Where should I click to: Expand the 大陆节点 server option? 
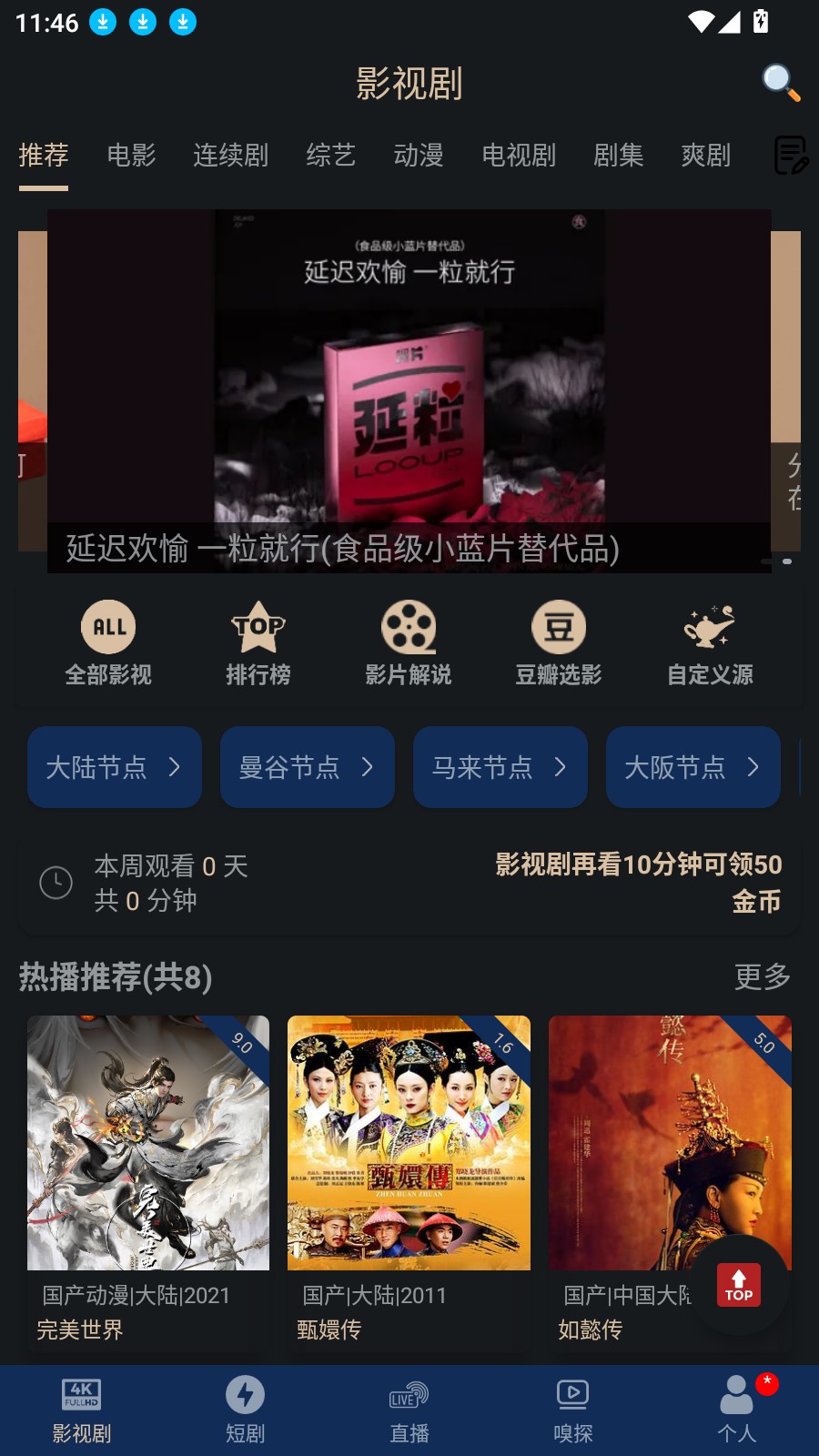[x=115, y=767]
